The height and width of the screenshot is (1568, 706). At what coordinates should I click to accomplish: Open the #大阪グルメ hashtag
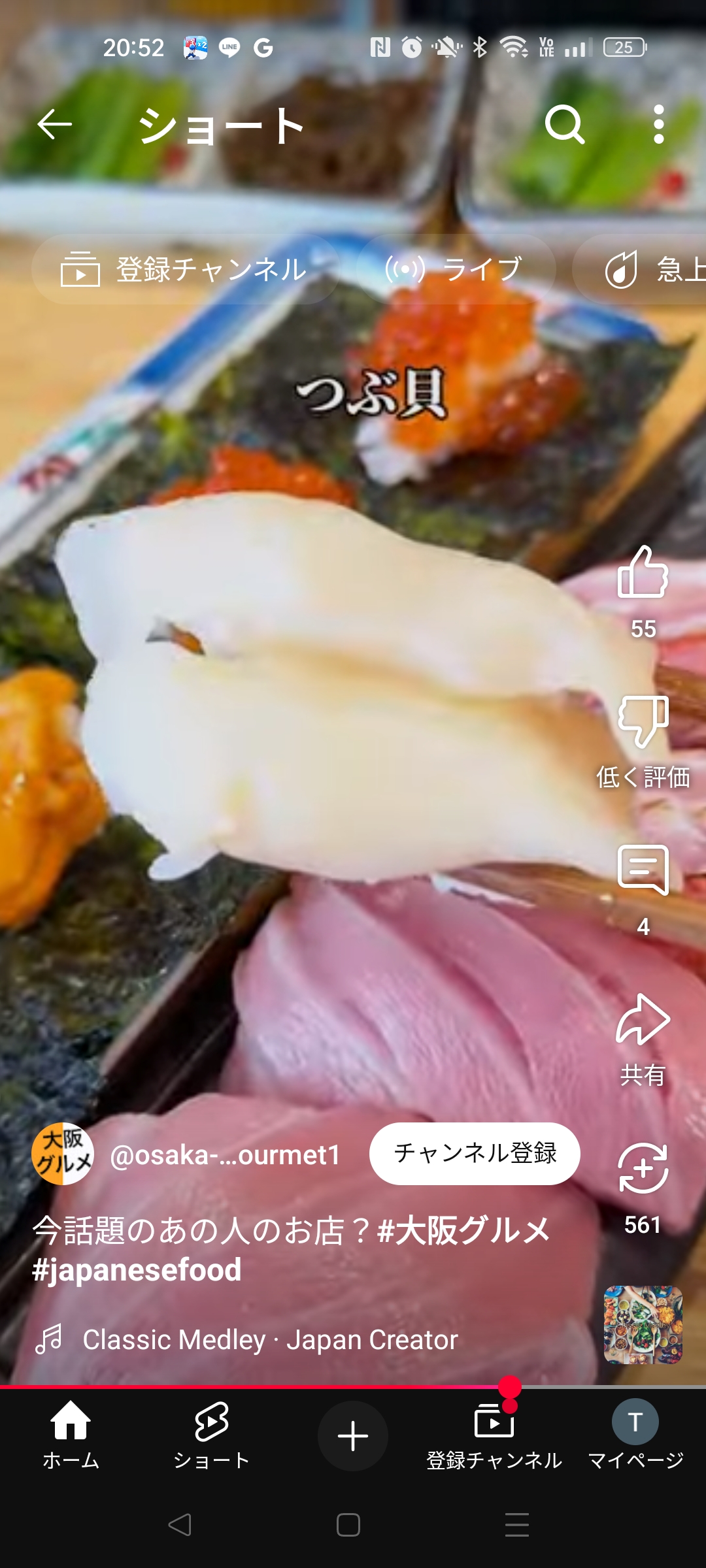coord(464,1230)
